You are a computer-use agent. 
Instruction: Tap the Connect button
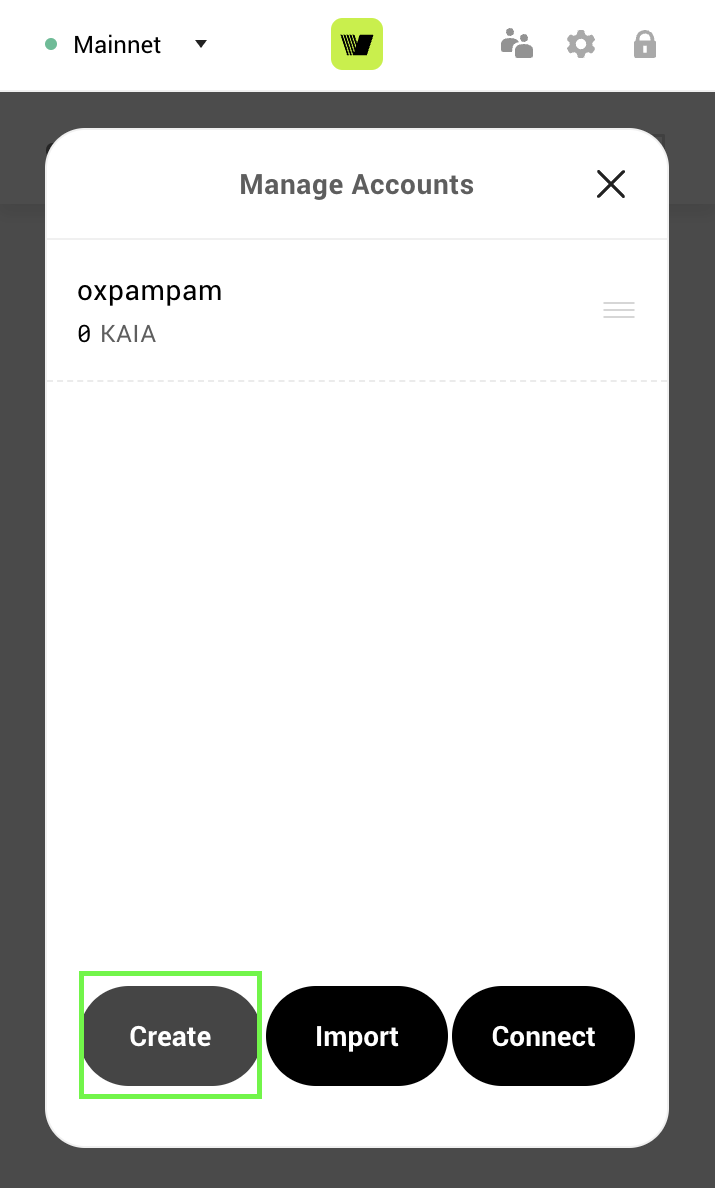point(543,1036)
